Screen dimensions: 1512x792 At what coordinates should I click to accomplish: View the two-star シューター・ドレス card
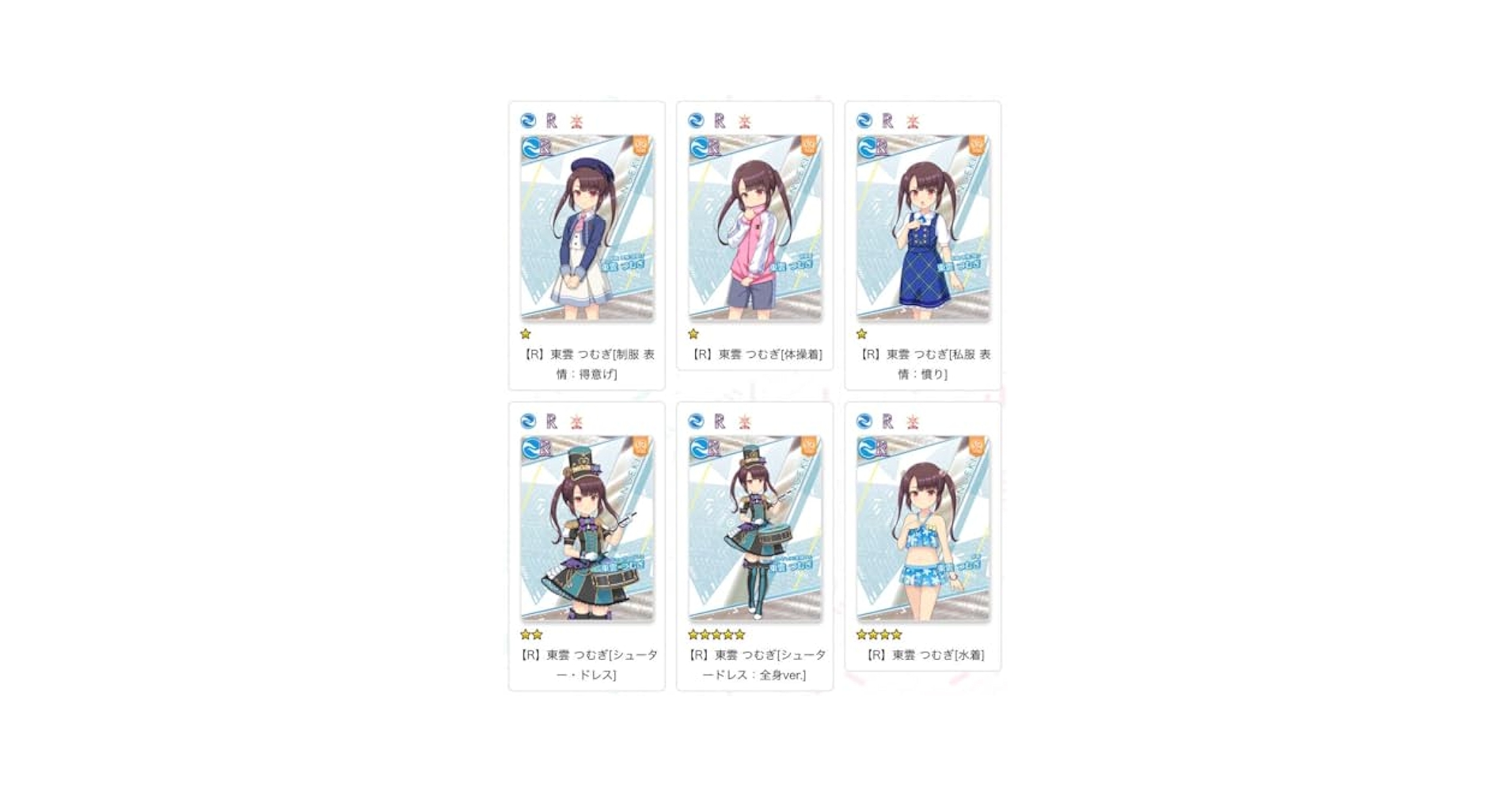coord(587,529)
